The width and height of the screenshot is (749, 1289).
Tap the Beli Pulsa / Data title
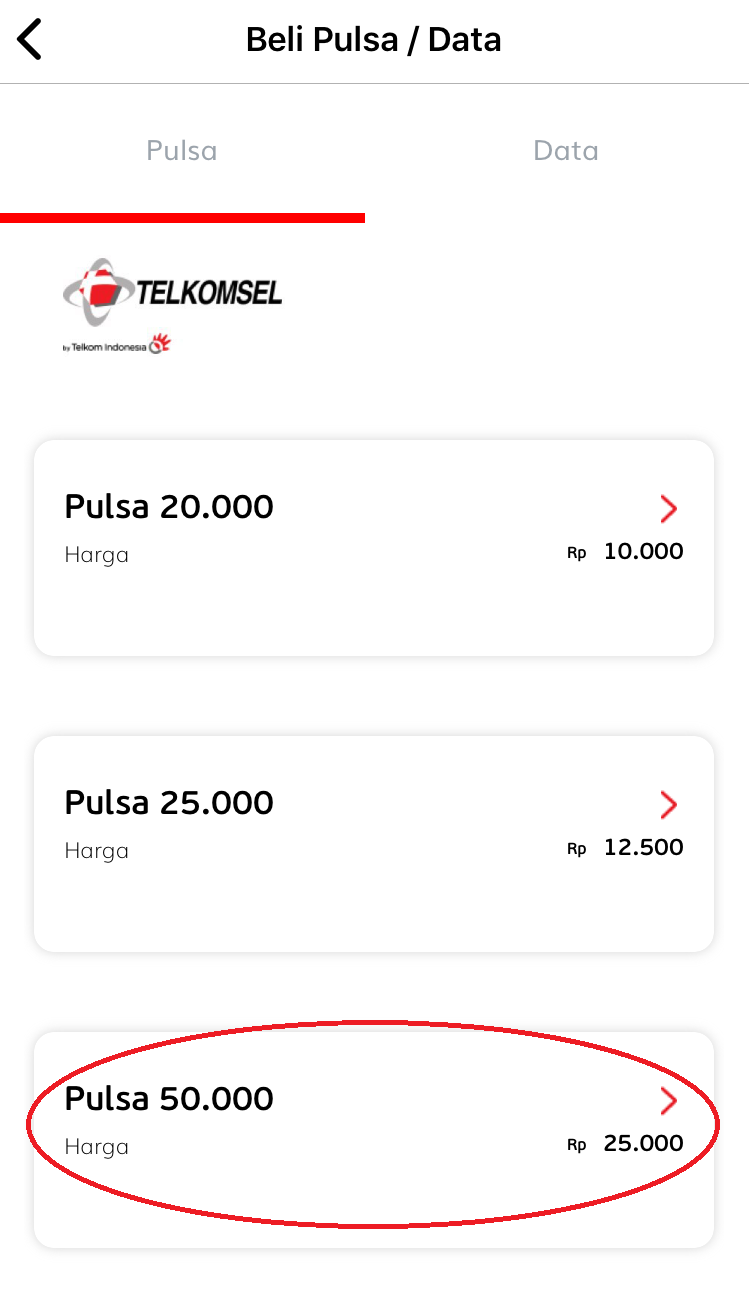[373, 39]
